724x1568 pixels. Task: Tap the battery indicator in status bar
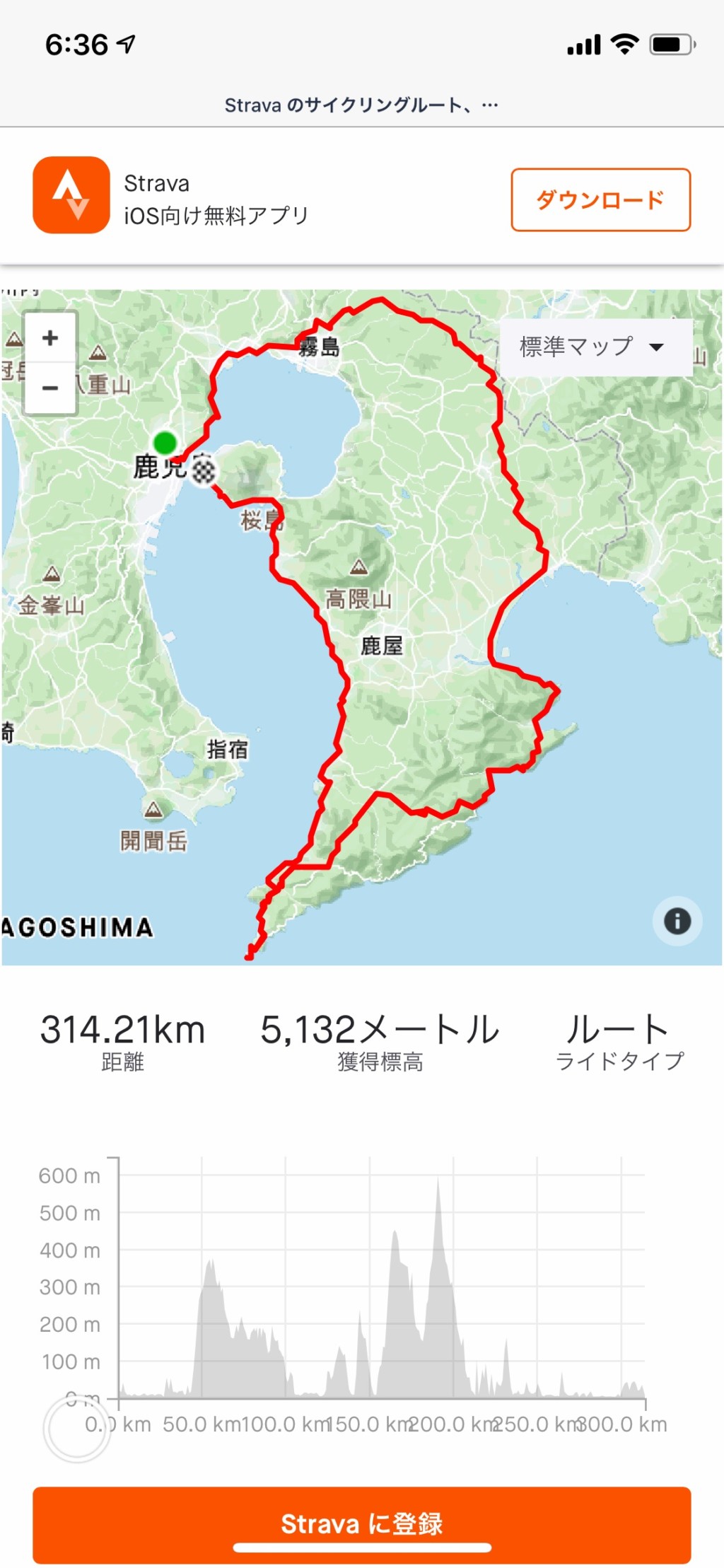(672, 42)
